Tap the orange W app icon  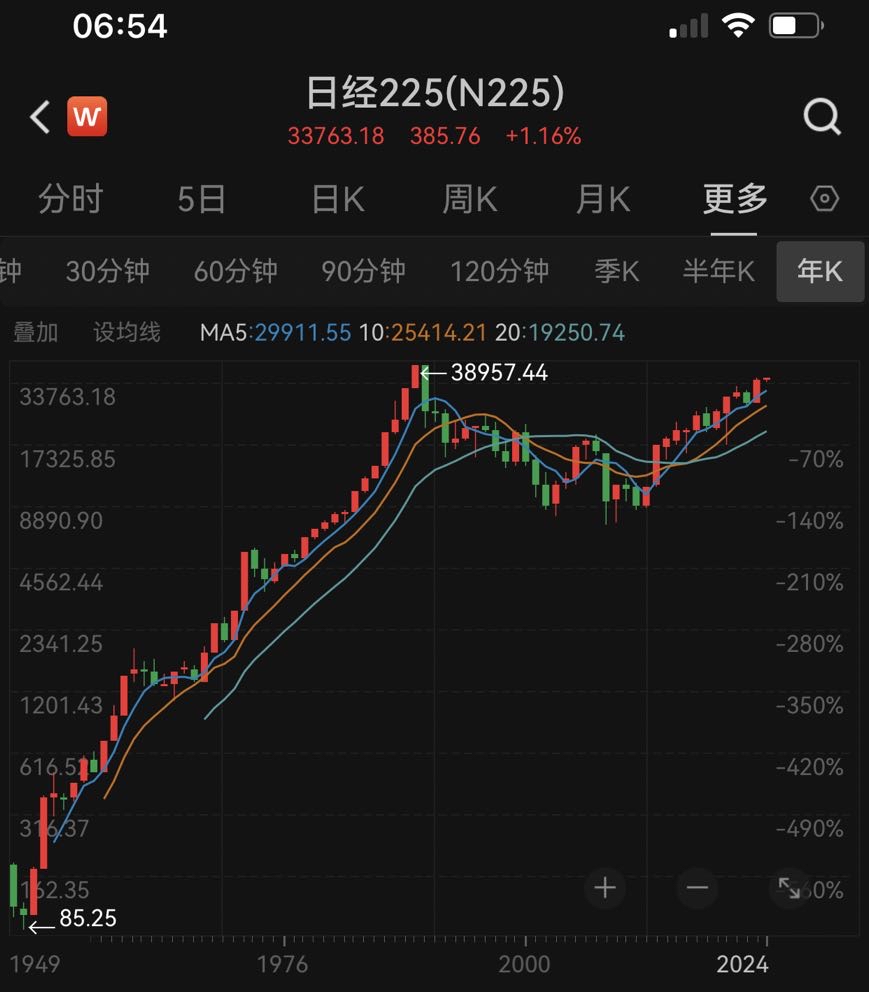(87, 116)
